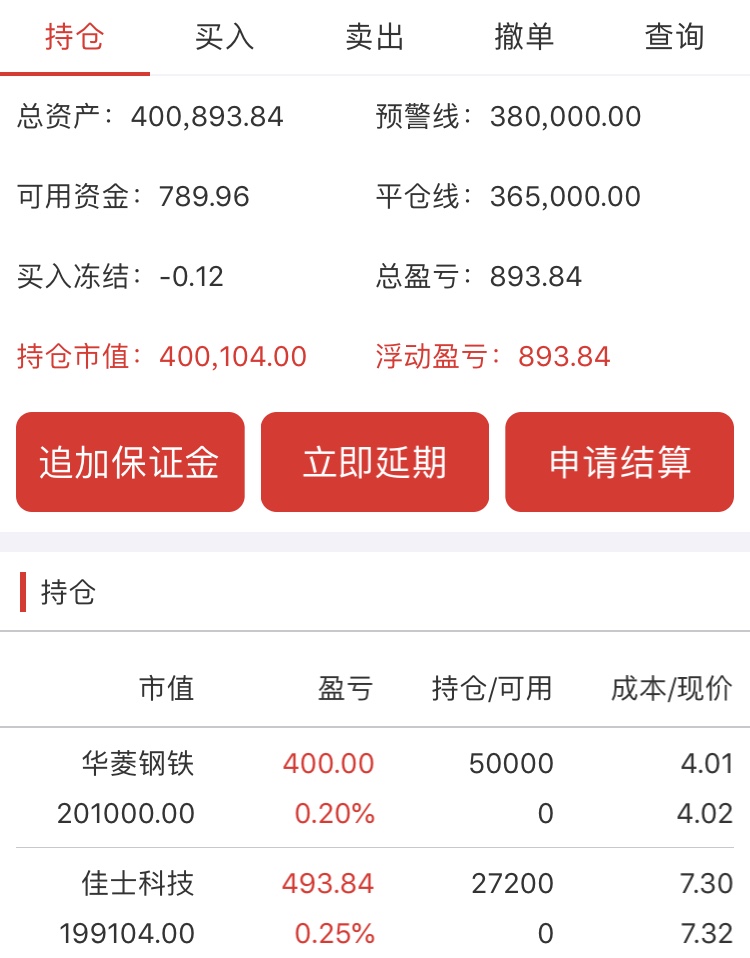Open the 查询 (Query) tab
The width and height of the screenshot is (750, 958).
pyautogui.click(x=675, y=36)
